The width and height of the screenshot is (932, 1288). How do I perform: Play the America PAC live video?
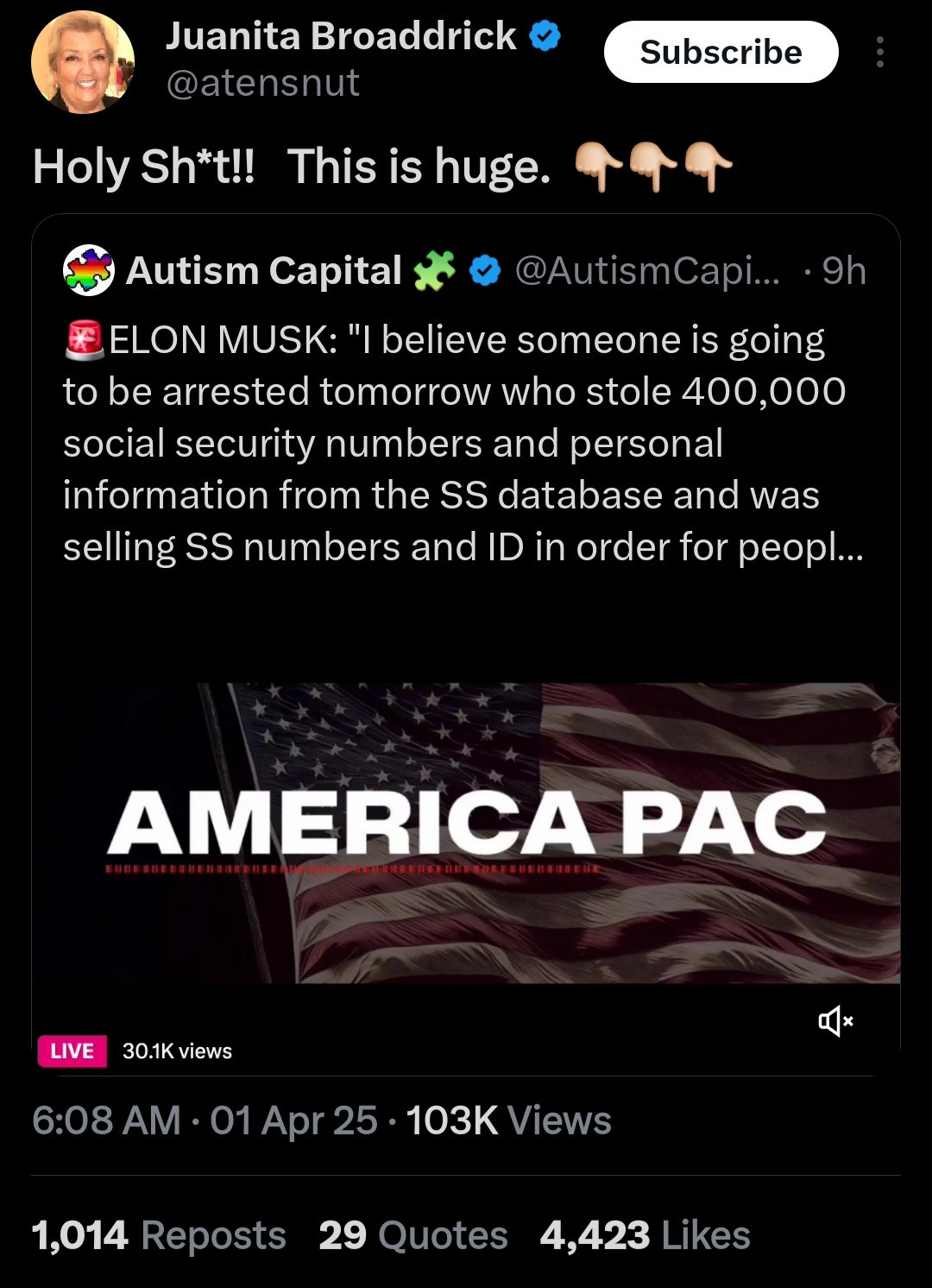click(466, 832)
